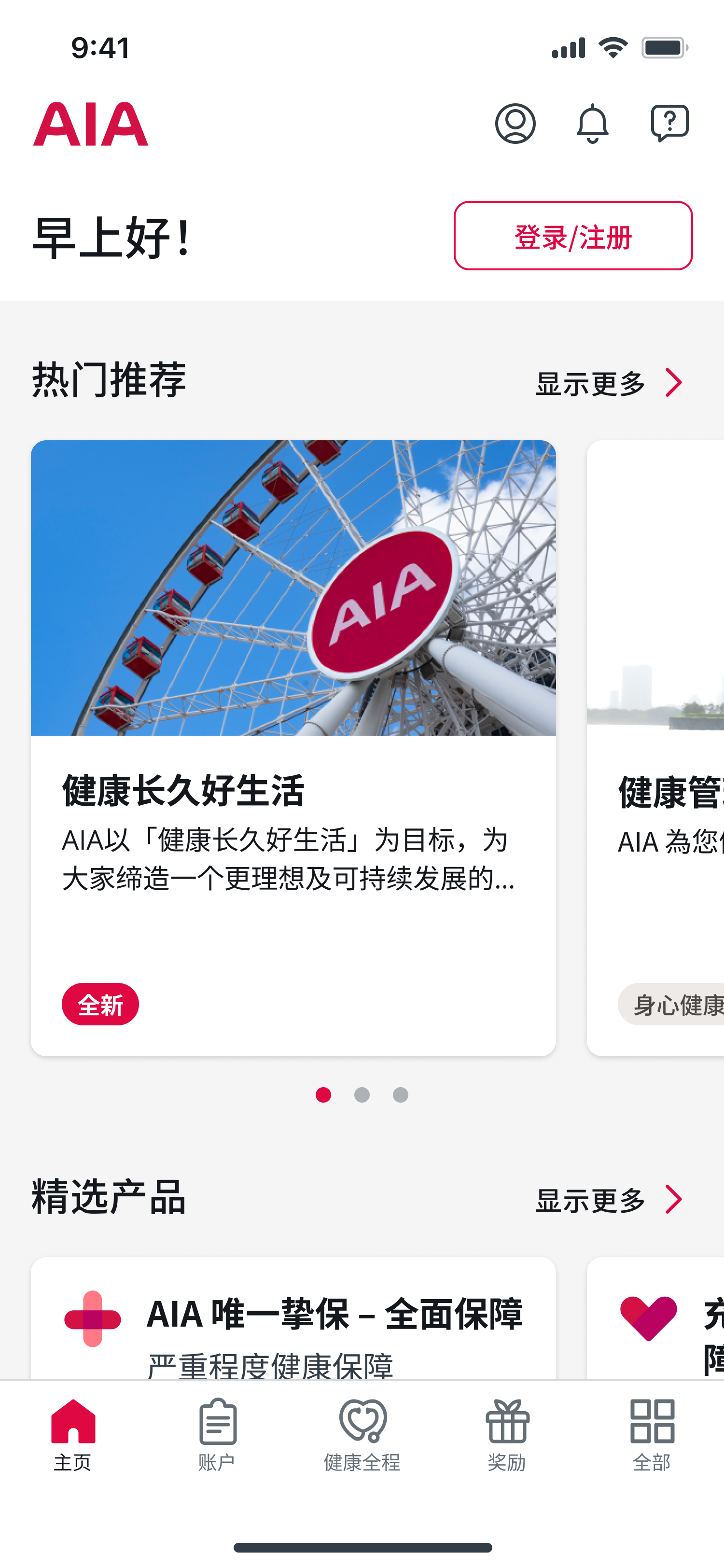The width and height of the screenshot is (724, 1568).
Task: Open the user profile icon
Action: [515, 124]
